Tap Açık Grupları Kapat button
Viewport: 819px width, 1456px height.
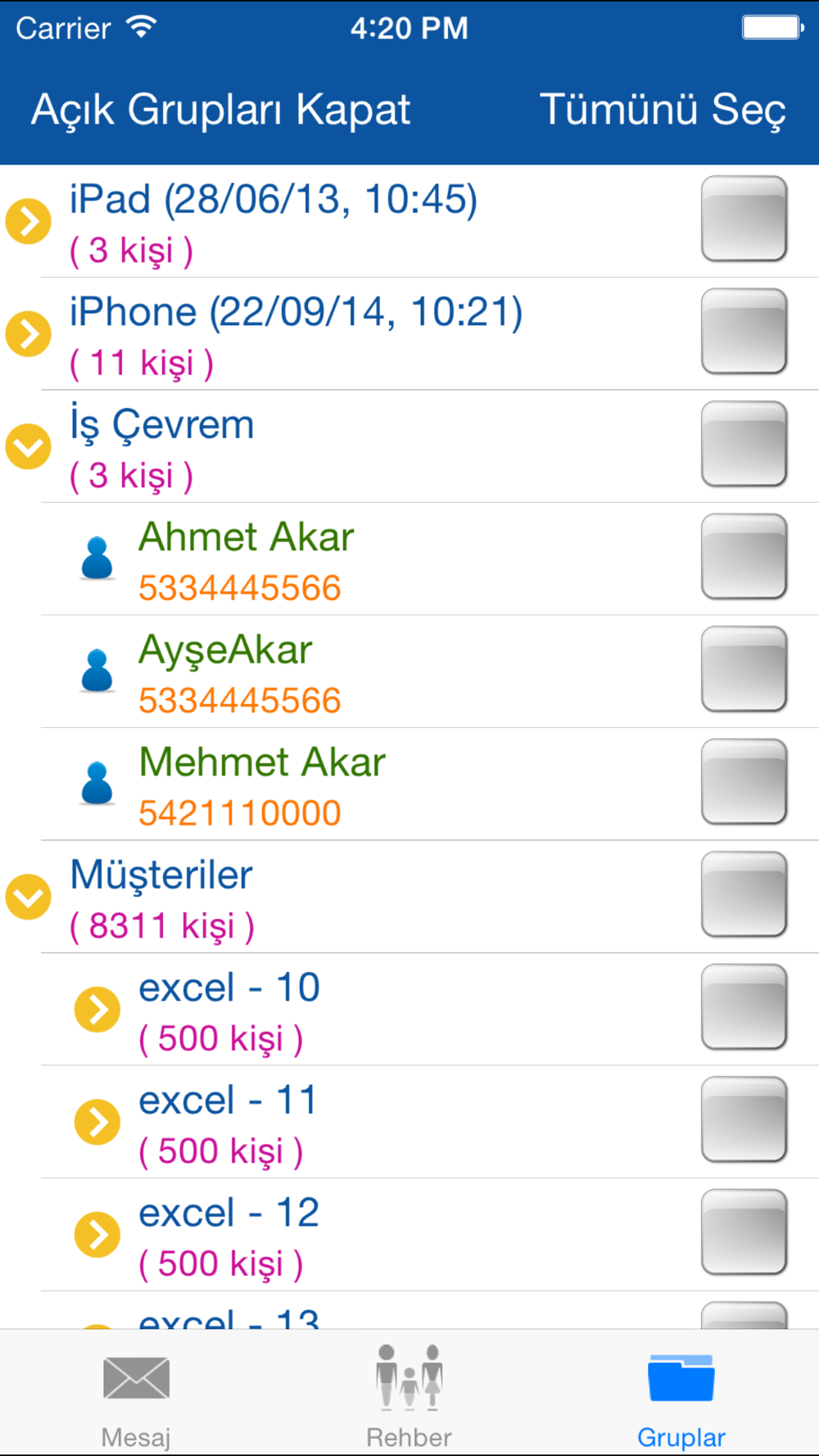220,110
